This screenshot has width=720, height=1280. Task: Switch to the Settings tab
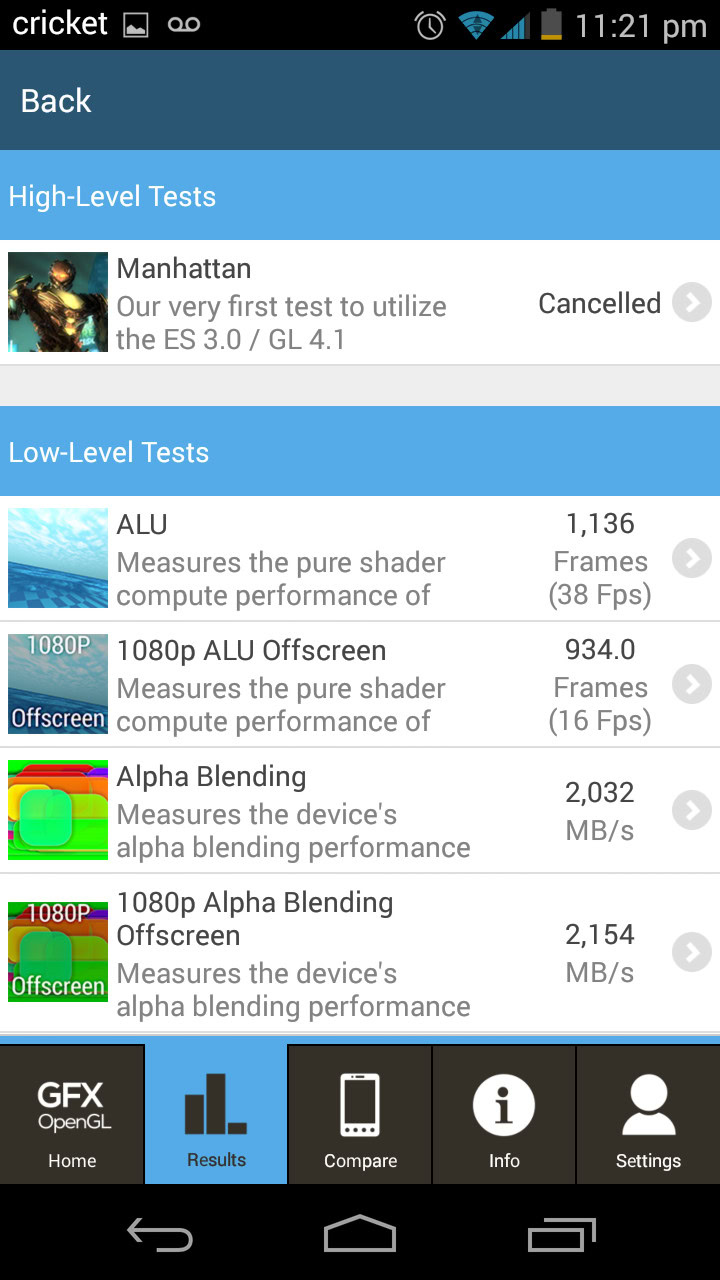(x=648, y=1115)
